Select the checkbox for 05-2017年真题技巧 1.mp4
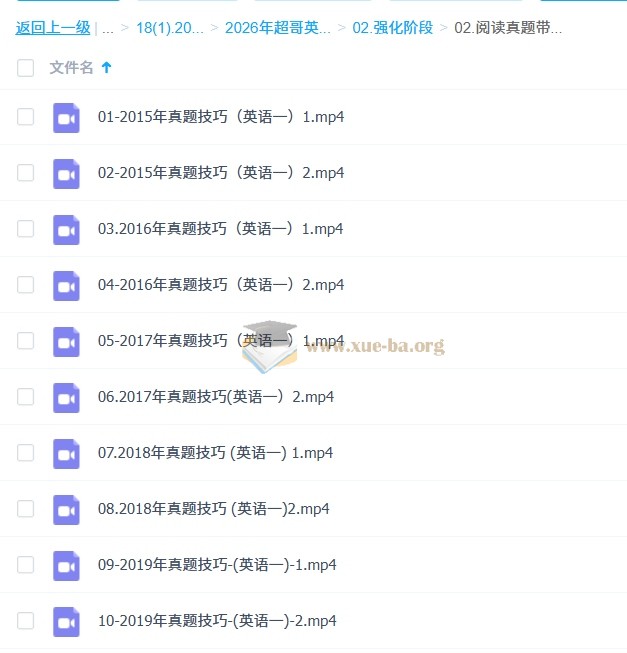The image size is (627, 653). (x=25, y=341)
